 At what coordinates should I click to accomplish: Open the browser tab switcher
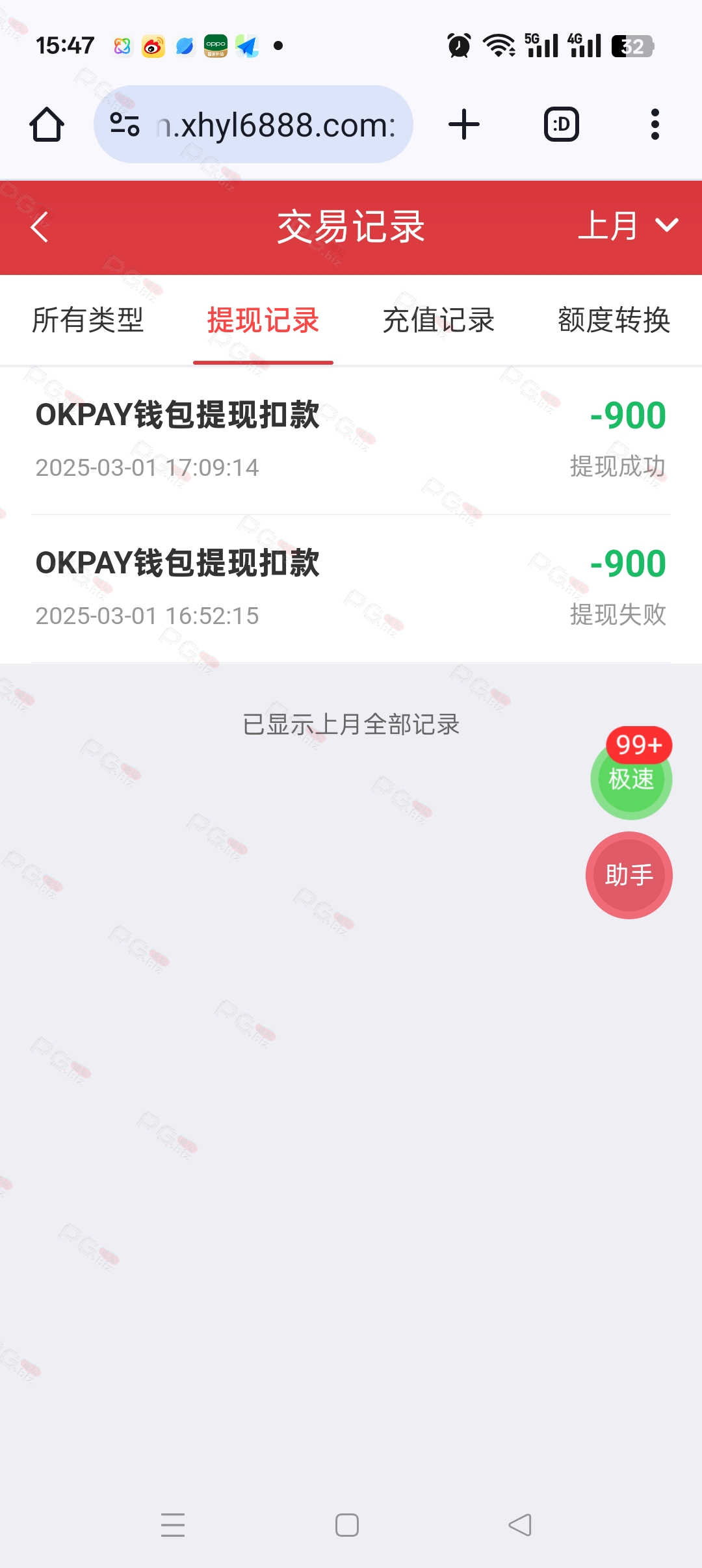562,124
